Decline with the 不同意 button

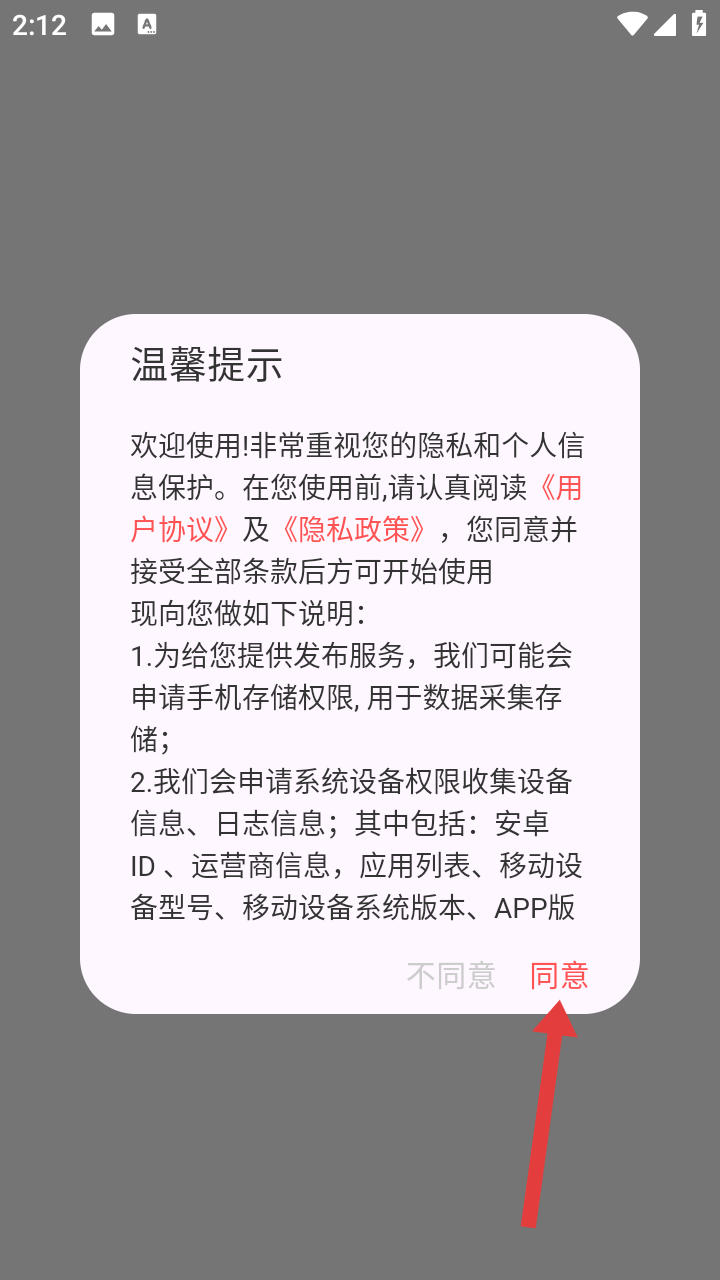[451, 975]
